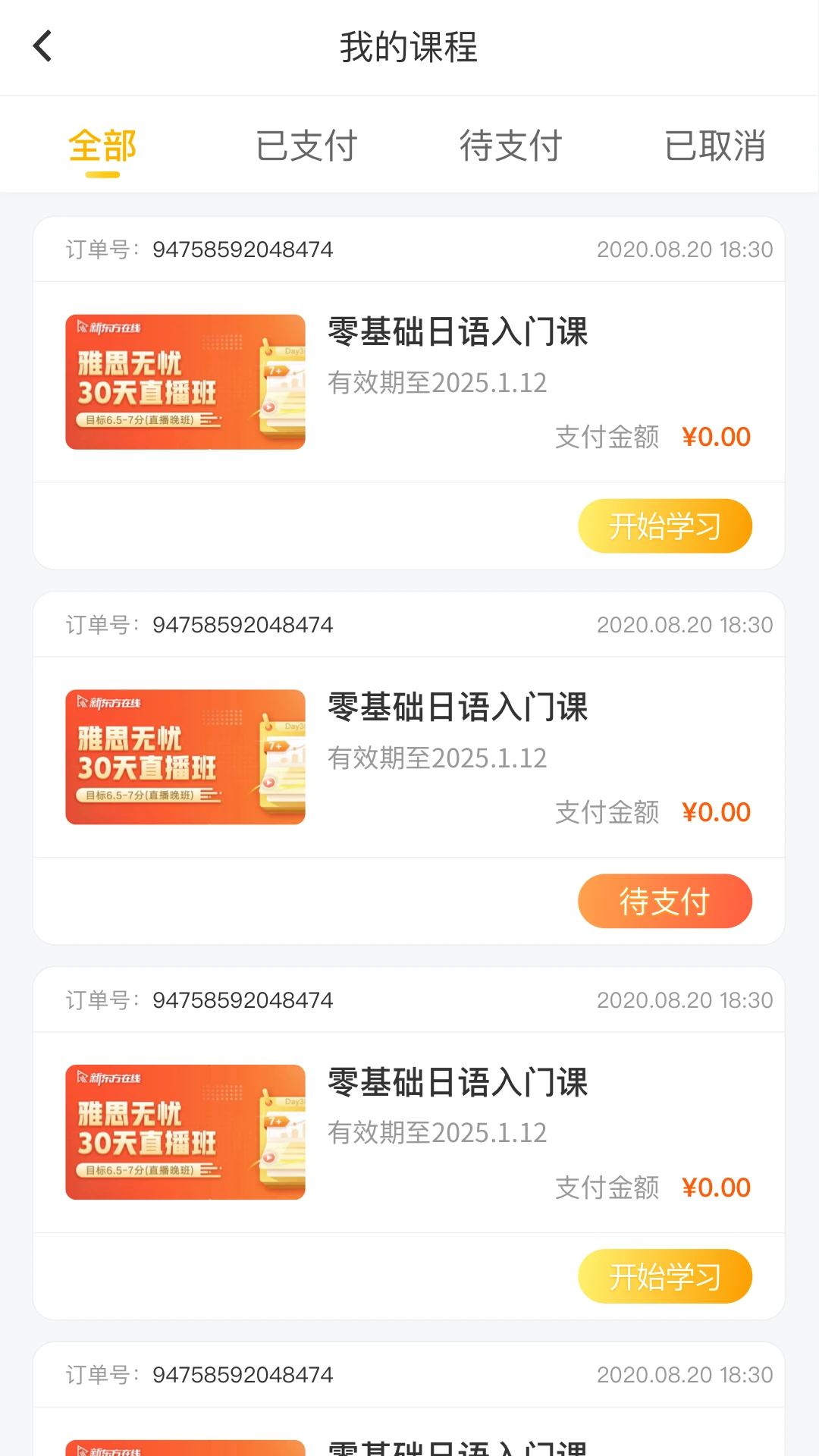Switch to the 已支付 tab

coord(307,146)
